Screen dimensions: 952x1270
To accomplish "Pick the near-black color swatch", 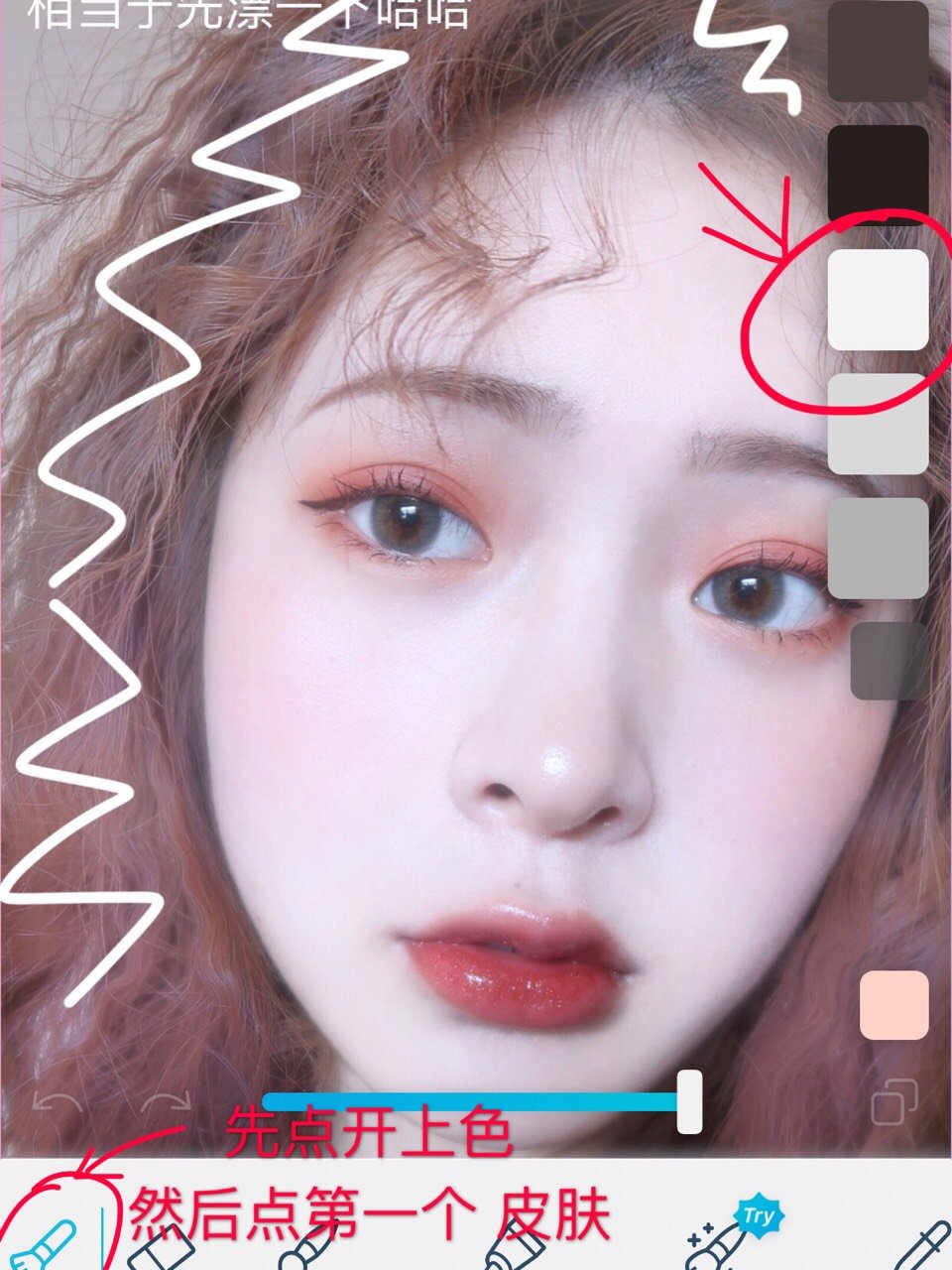I will pos(878,175).
